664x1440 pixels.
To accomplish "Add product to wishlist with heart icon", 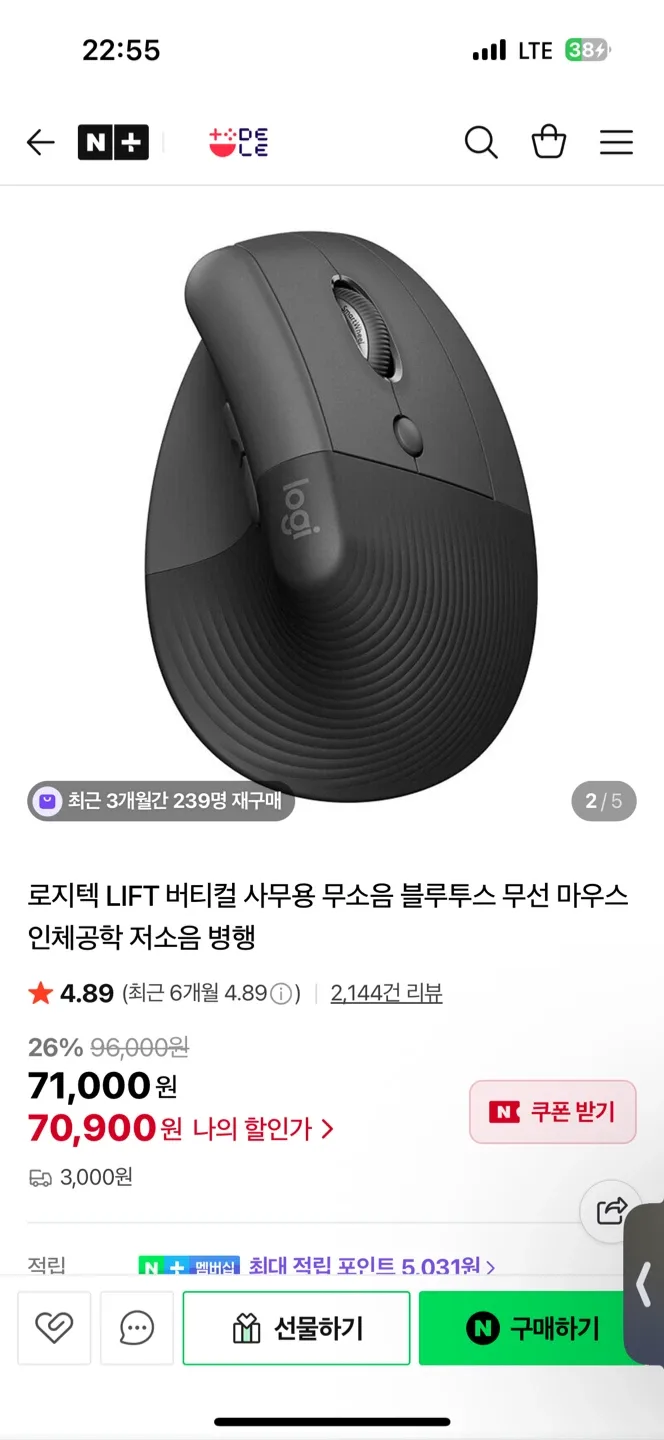I will (x=54, y=1328).
